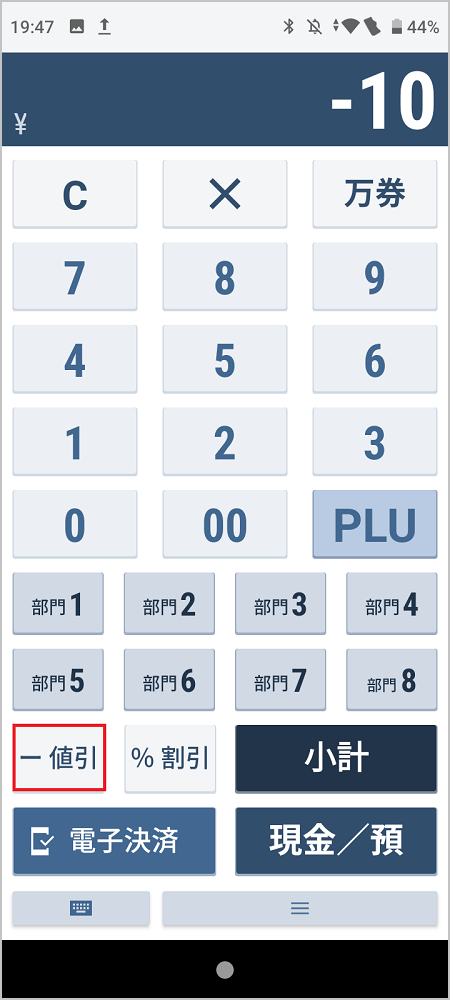Tap the system home button
The width and height of the screenshot is (450, 1000).
224,970
